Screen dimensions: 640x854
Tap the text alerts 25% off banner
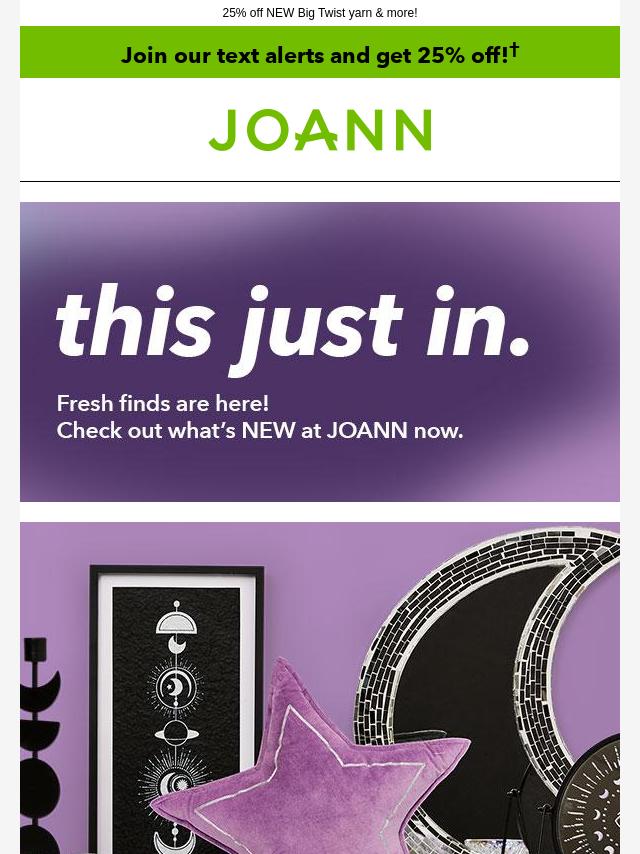click(320, 54)
